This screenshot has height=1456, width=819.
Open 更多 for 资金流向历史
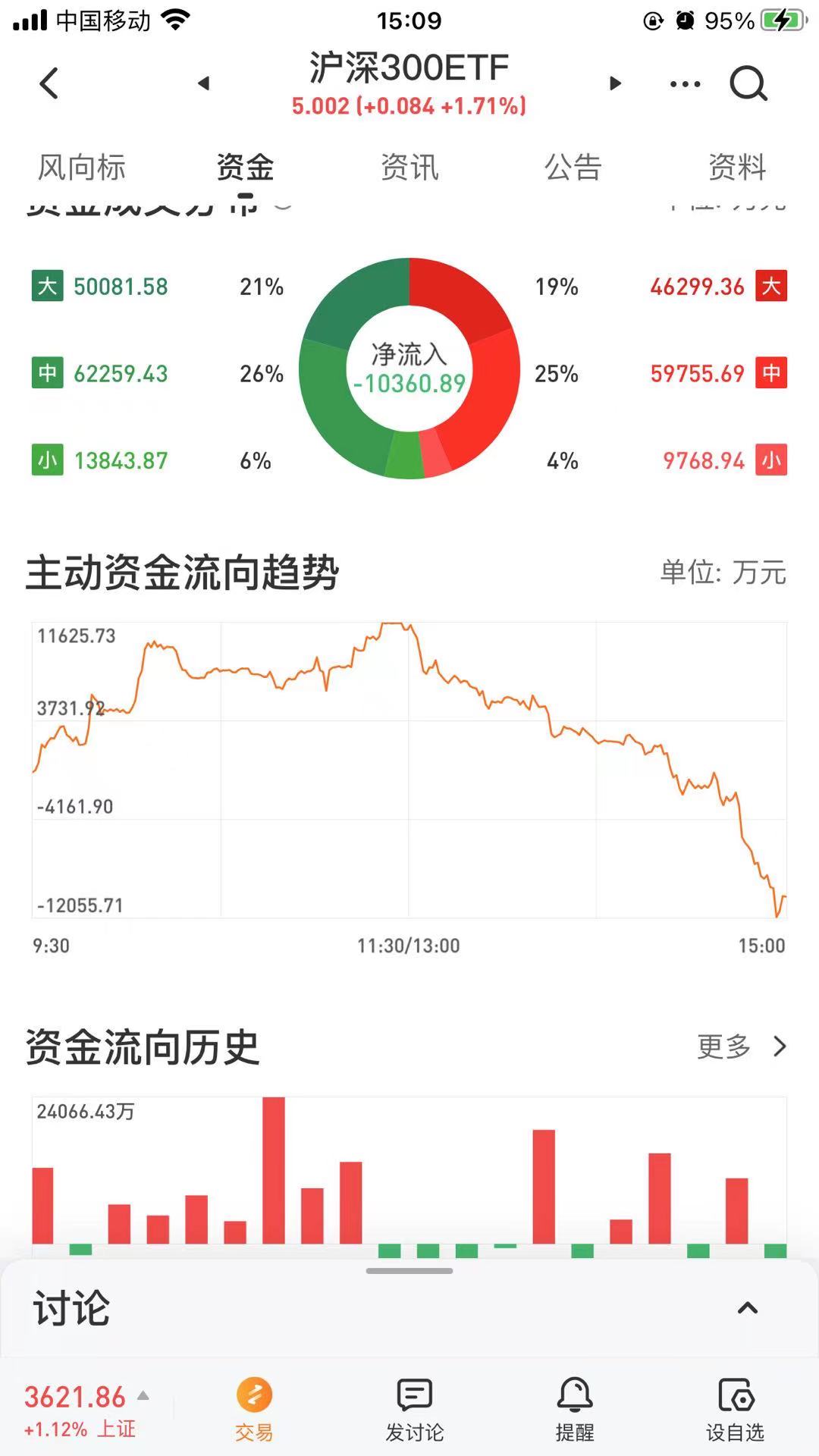[741, 1046]
